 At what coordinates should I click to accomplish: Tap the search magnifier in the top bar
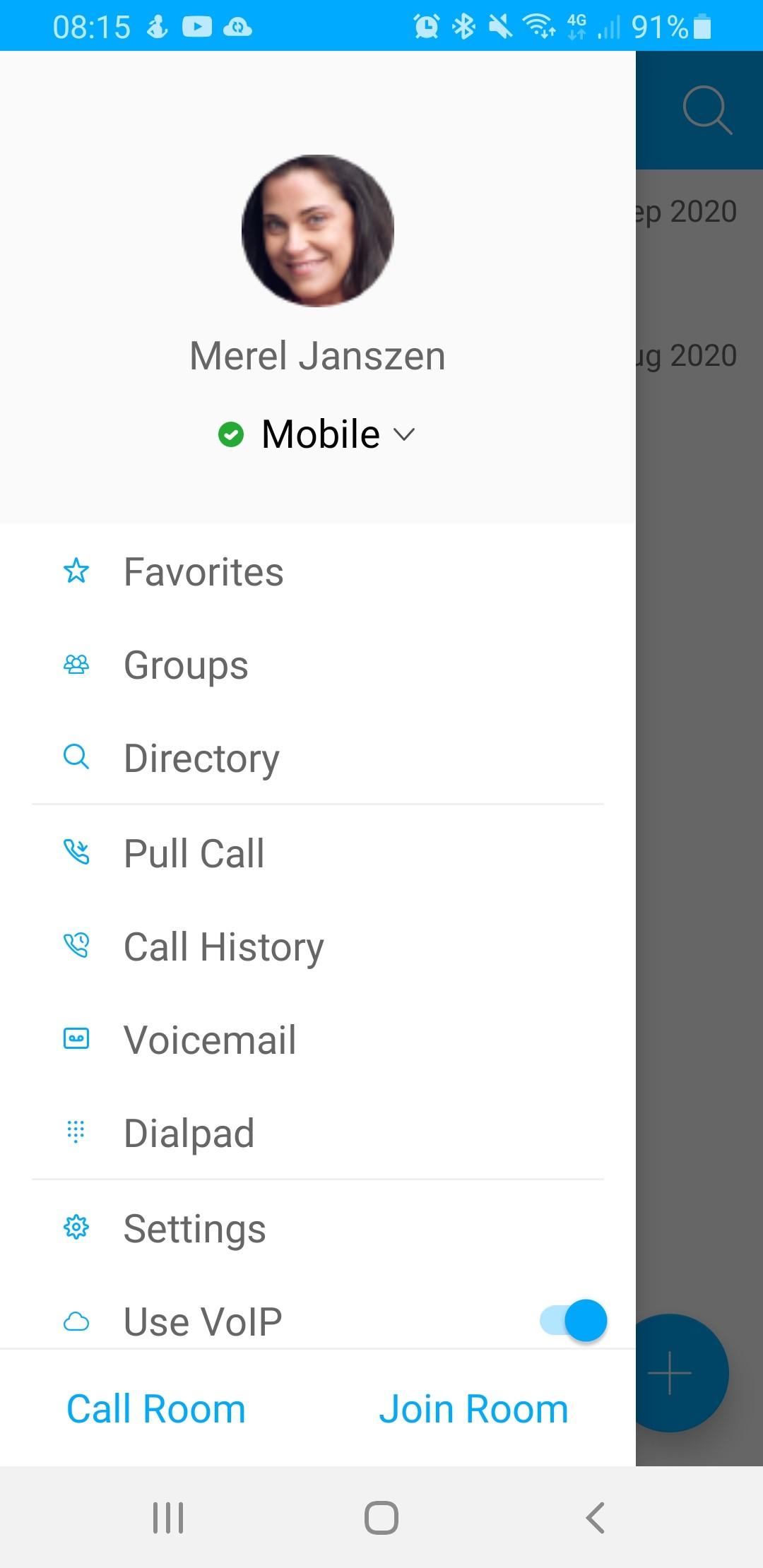(x=707, y=109)
